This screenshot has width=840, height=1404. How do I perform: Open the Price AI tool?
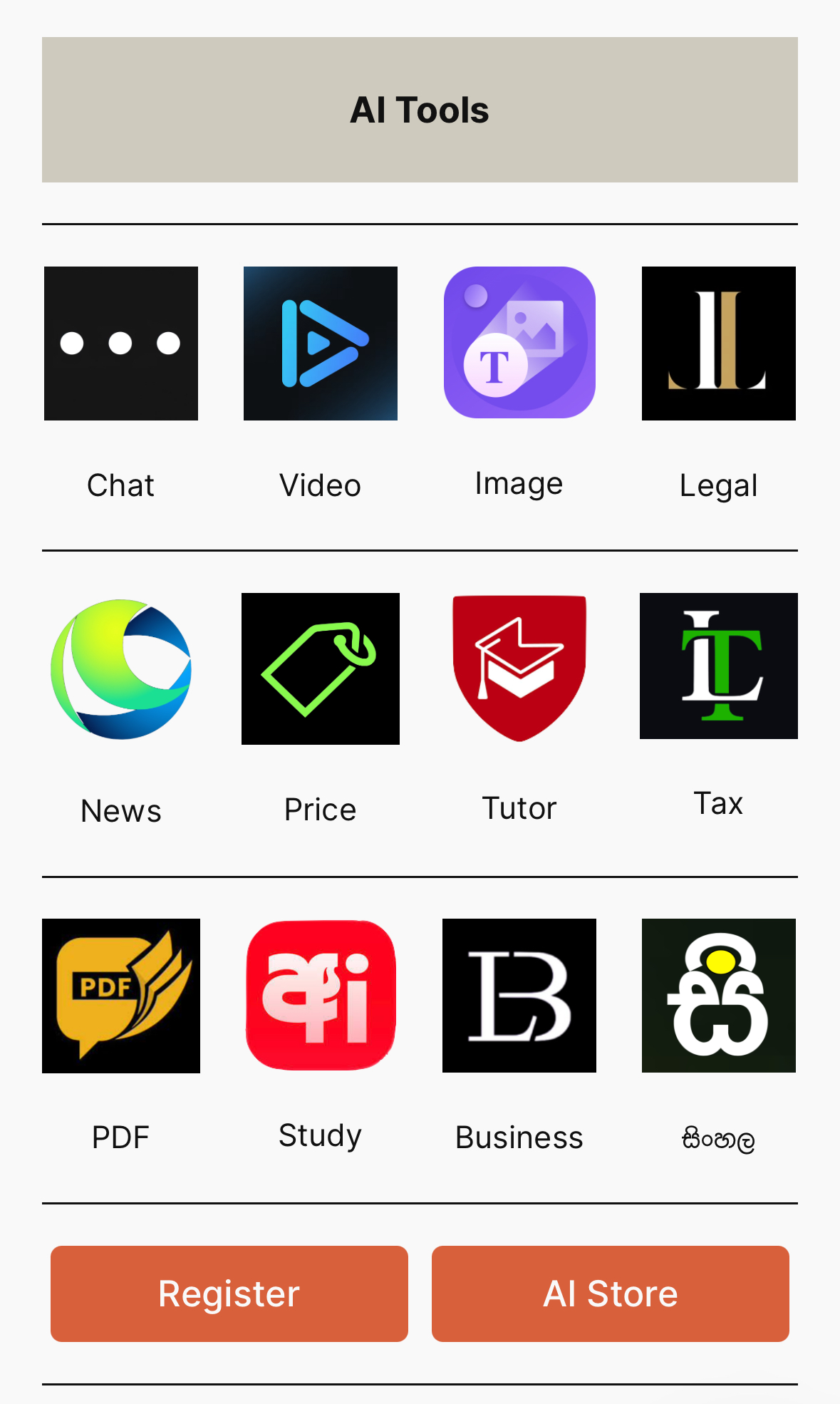point(321,669)
